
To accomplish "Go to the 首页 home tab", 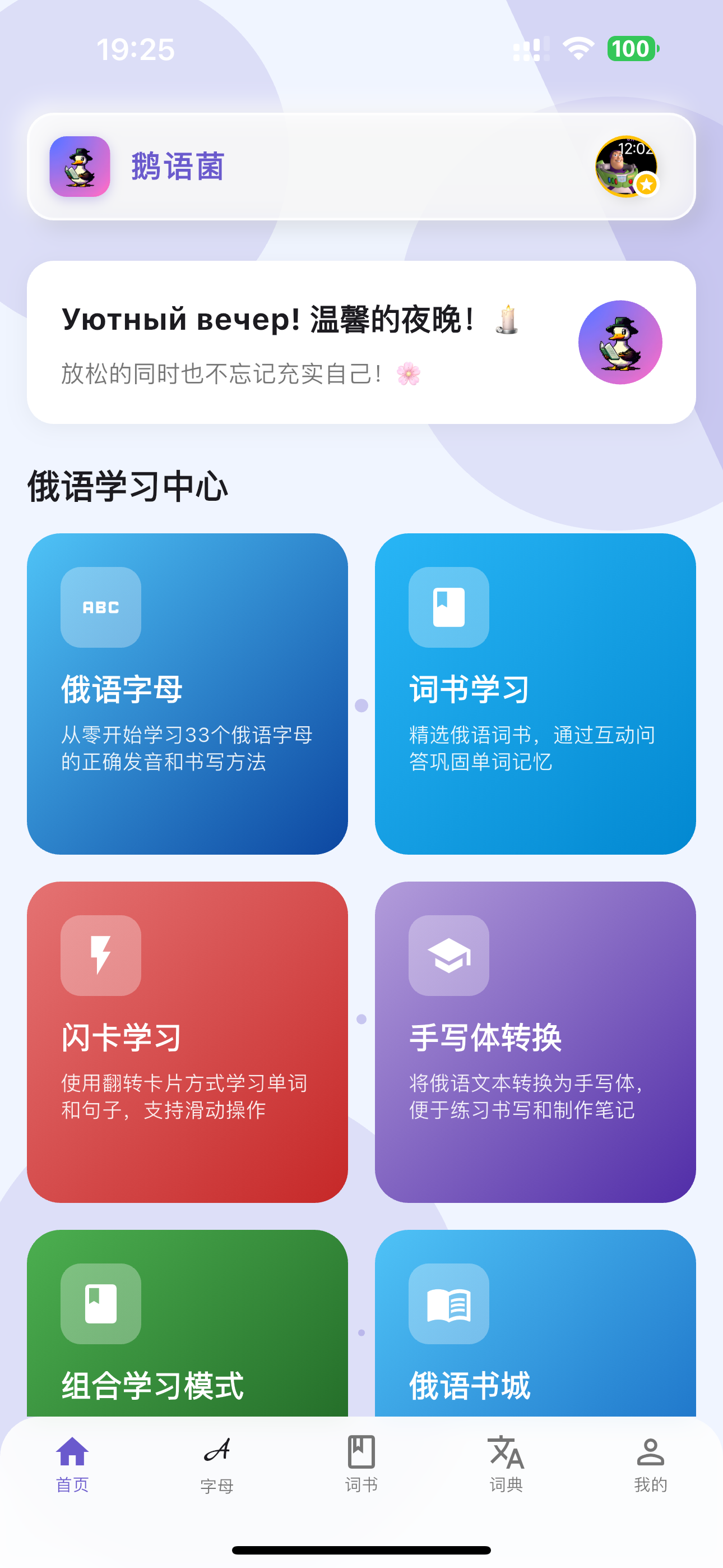I will tap(72, 1464).
